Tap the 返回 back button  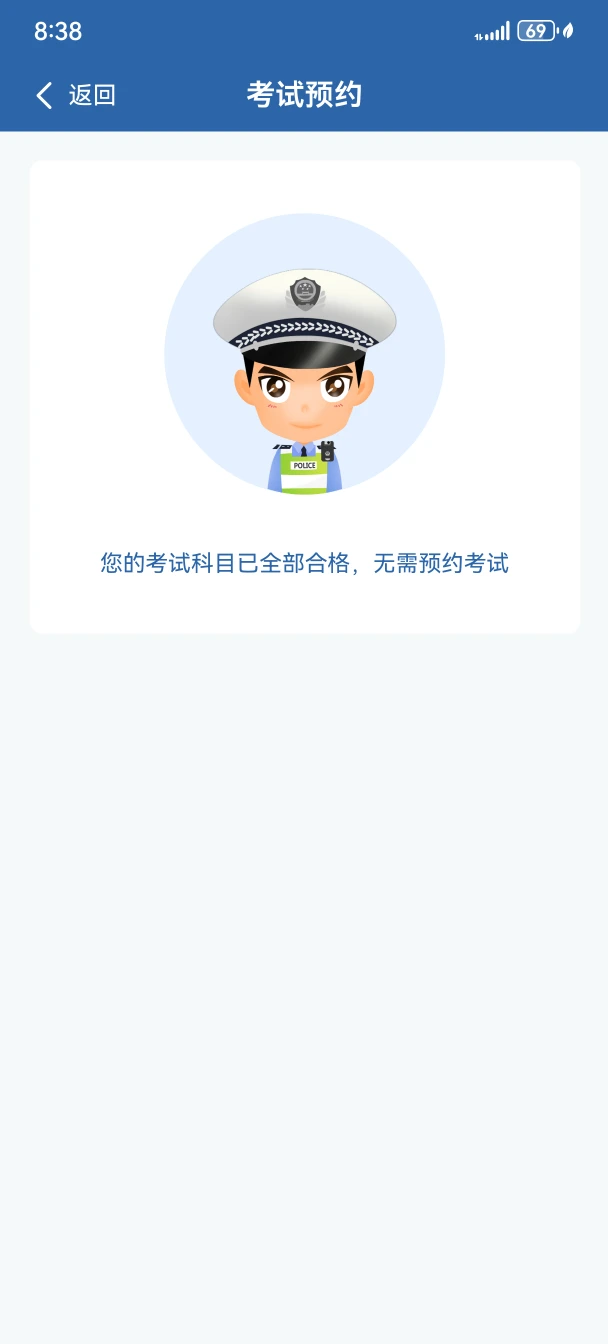[75, 95]
